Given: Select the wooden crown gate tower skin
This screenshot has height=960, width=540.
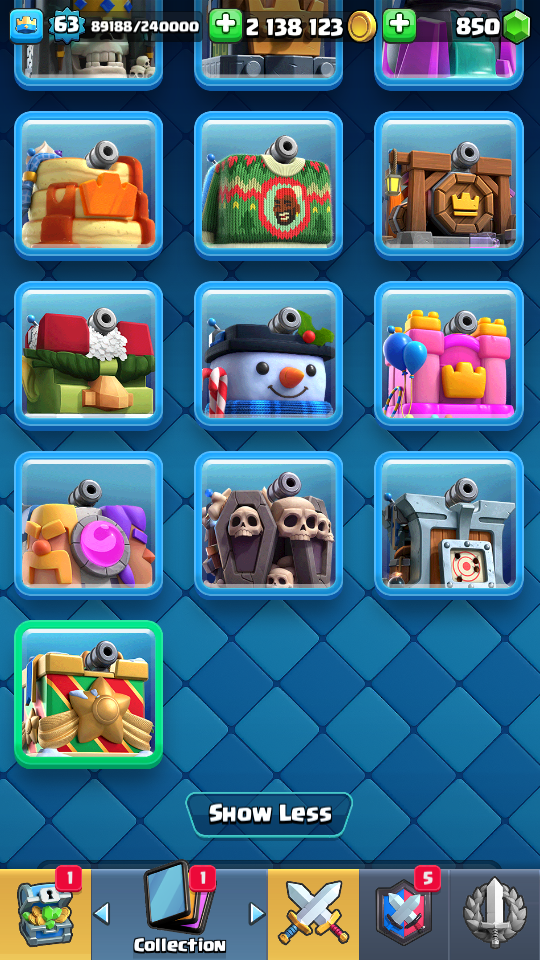Looking at the screenshot, I should pos(449,186).
